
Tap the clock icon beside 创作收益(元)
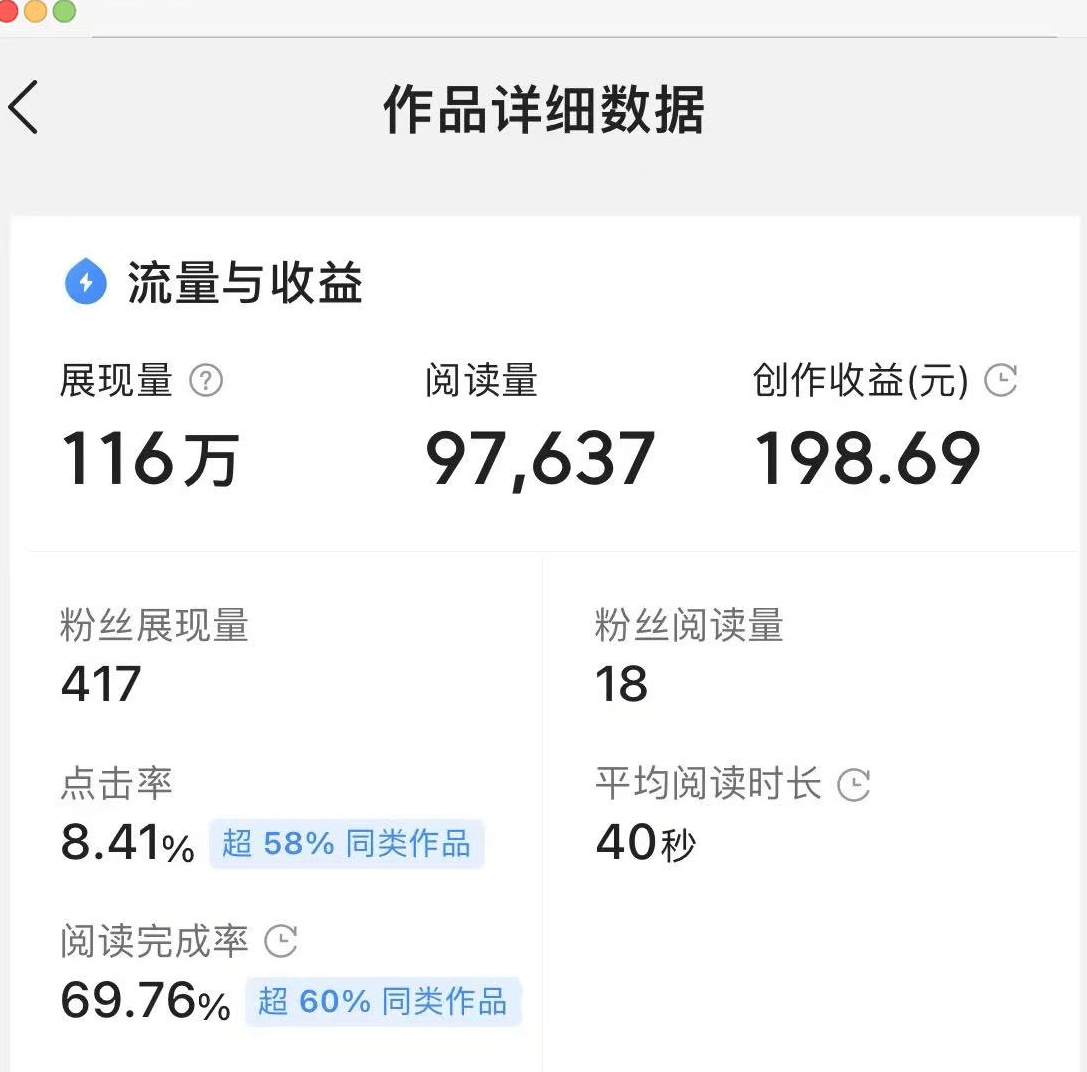click(1000, 380)
